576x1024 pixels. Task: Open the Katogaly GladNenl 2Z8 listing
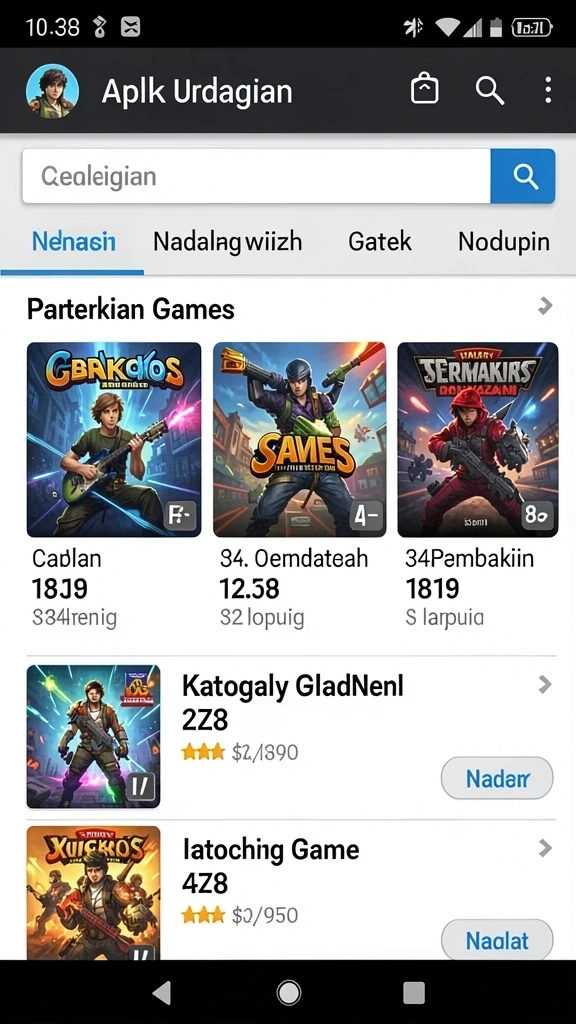pos(291,737)
